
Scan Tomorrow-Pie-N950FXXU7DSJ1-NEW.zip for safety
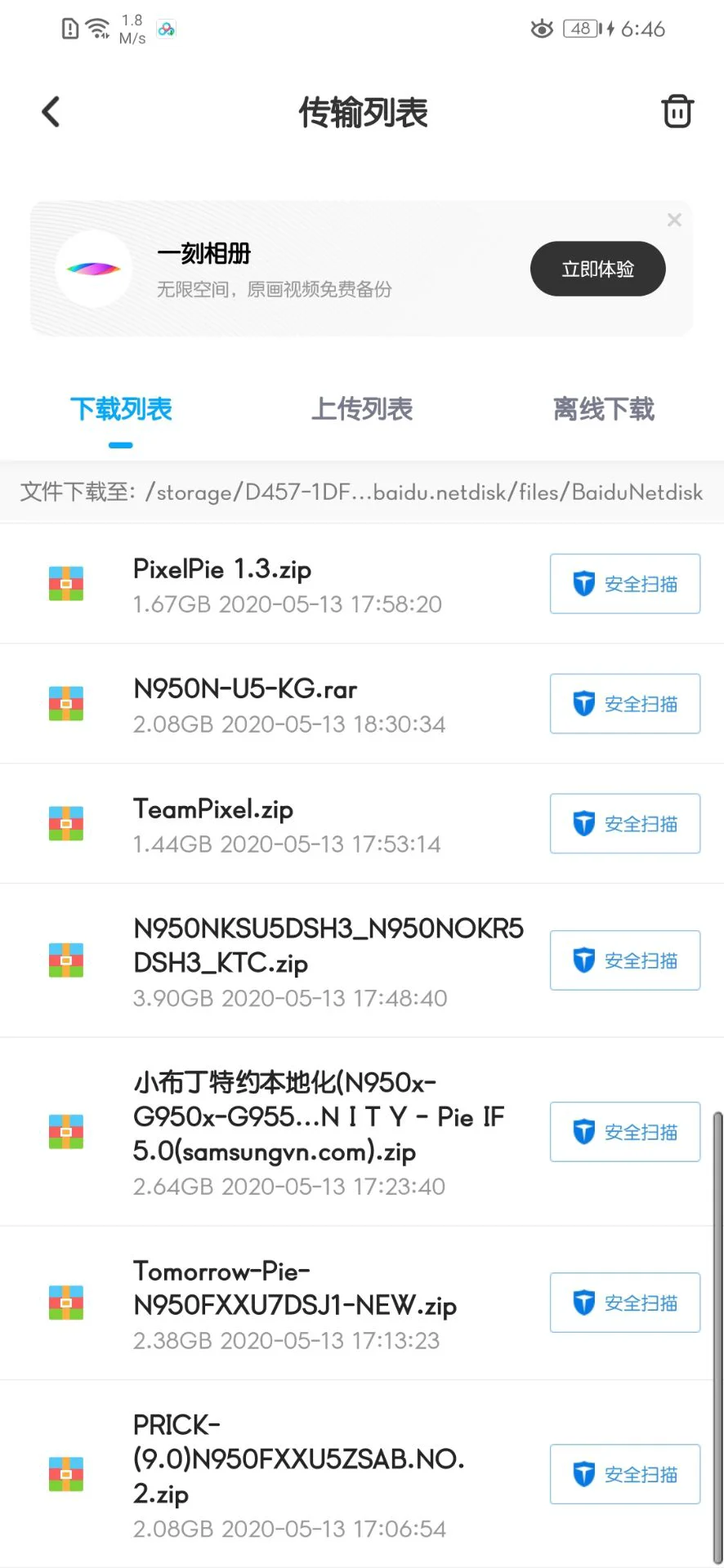[x=625, y=1303]
